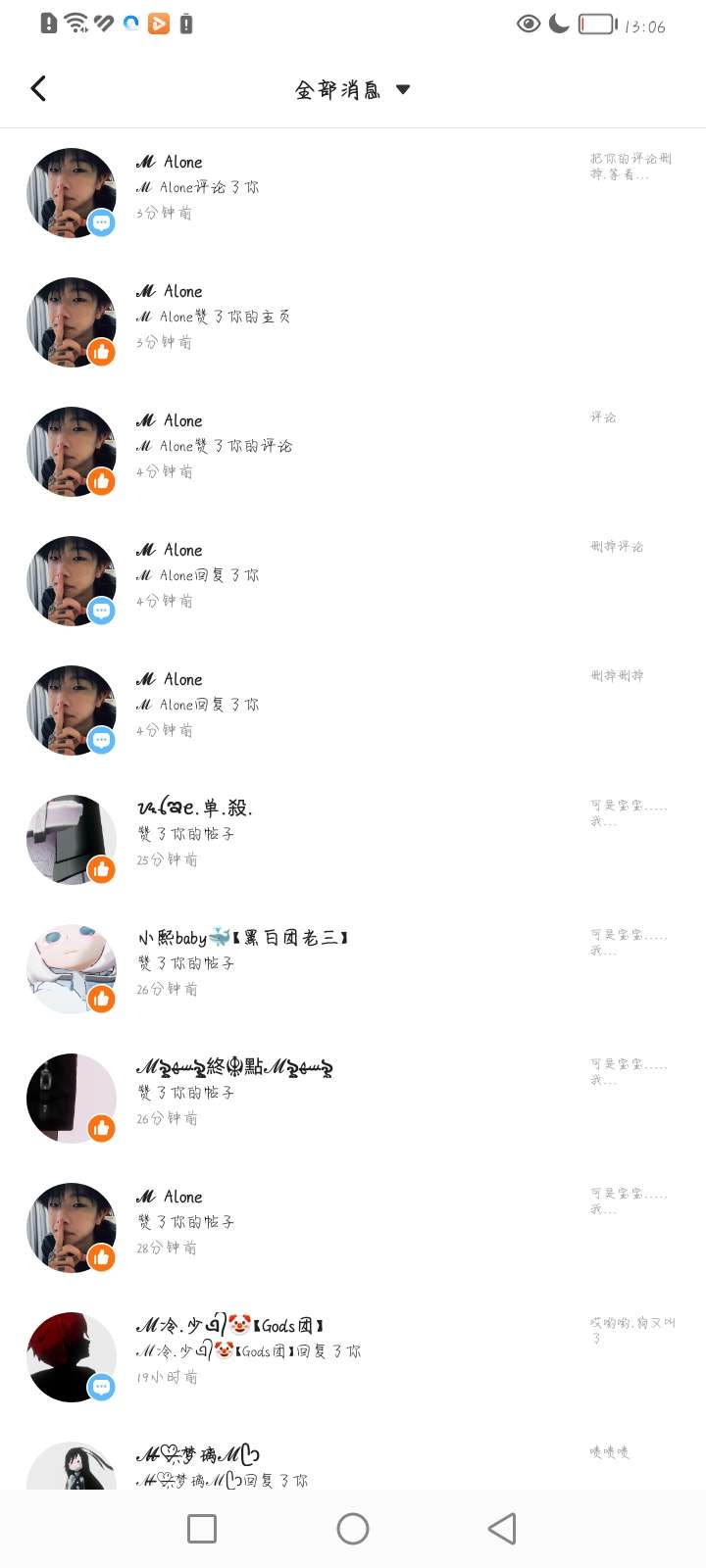Open the reply from 梦璃
This screenshot has width=706, height=1568.
[x=353, y=1466]
